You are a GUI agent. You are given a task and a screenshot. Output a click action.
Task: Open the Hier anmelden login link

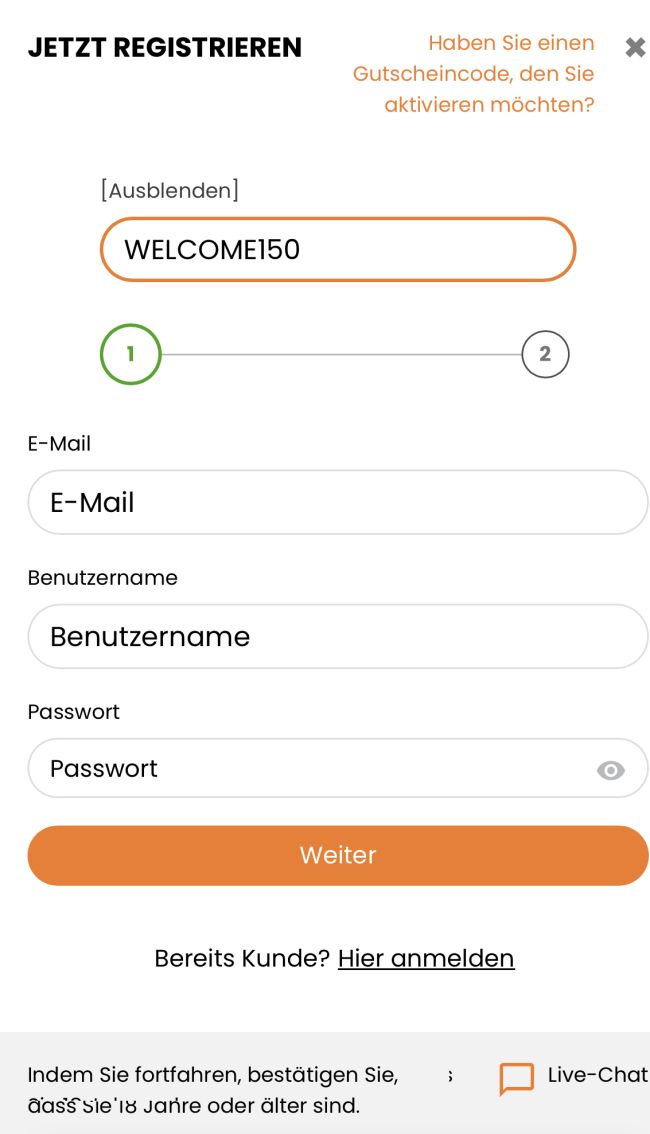point(426,958)
